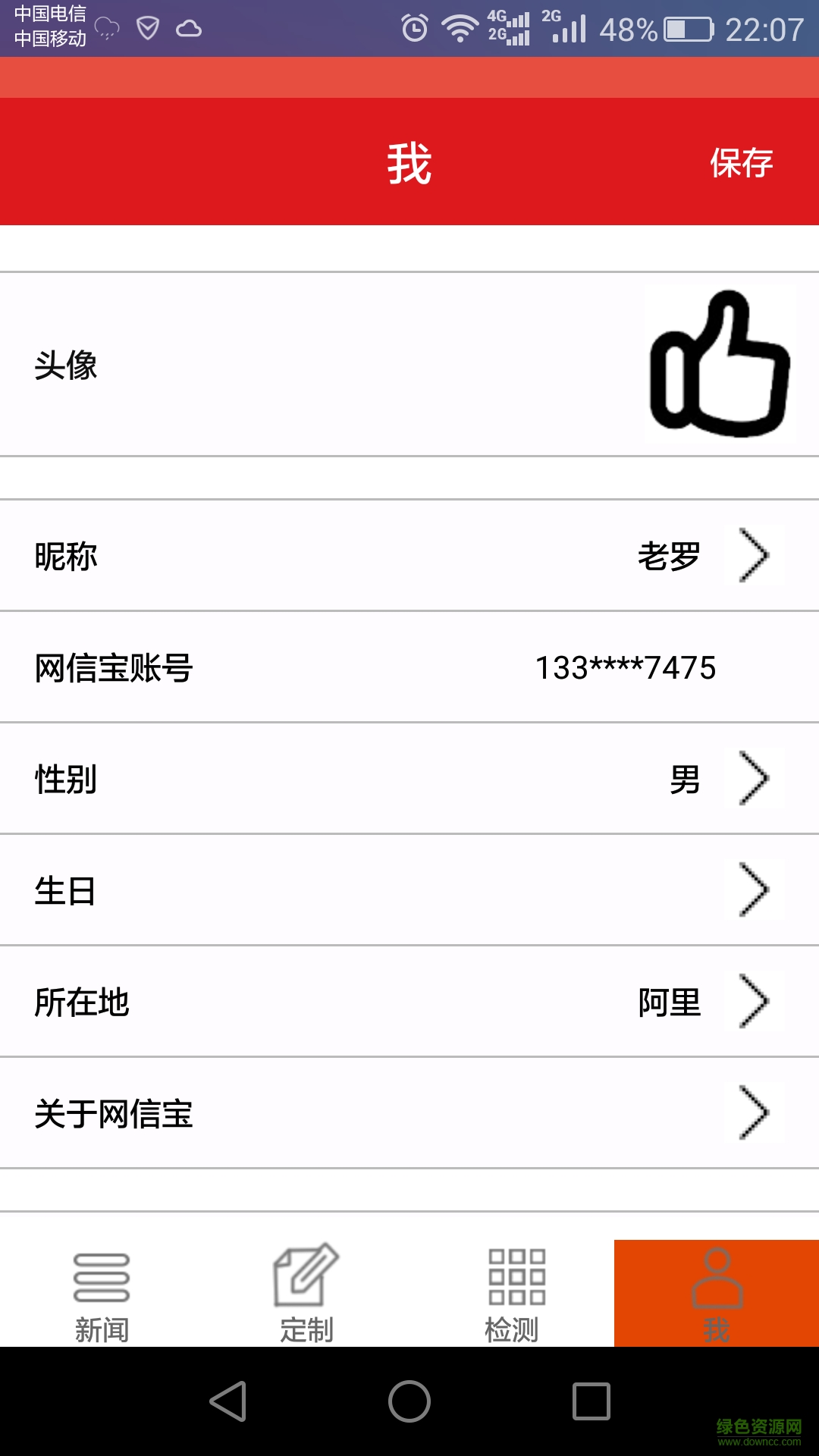Viewport: 819px width, 1456px height.
Task: Tap the 老罗 nickname value
Action: click(x=667, y=556)
